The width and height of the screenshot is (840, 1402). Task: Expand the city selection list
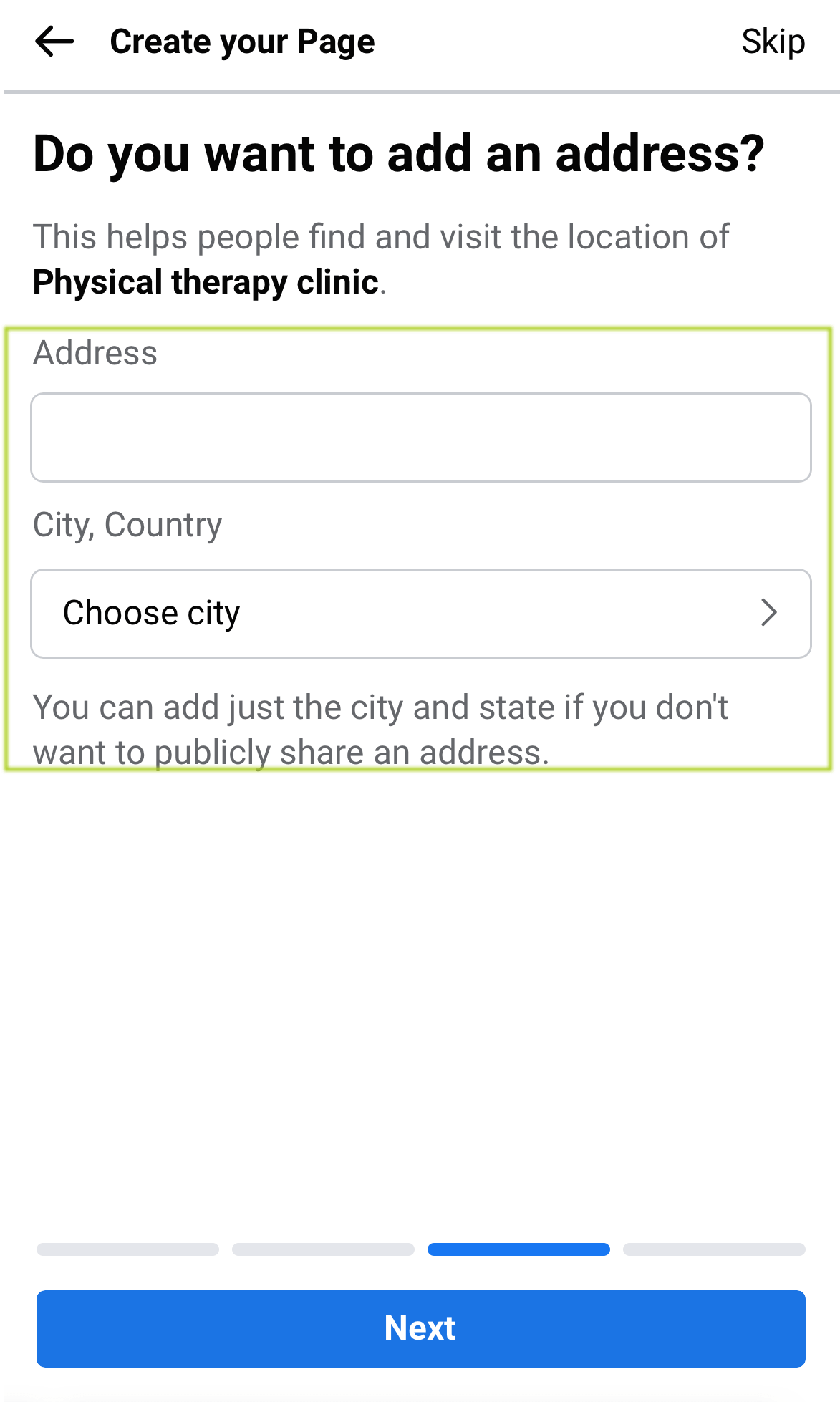[x=420, y=613]
